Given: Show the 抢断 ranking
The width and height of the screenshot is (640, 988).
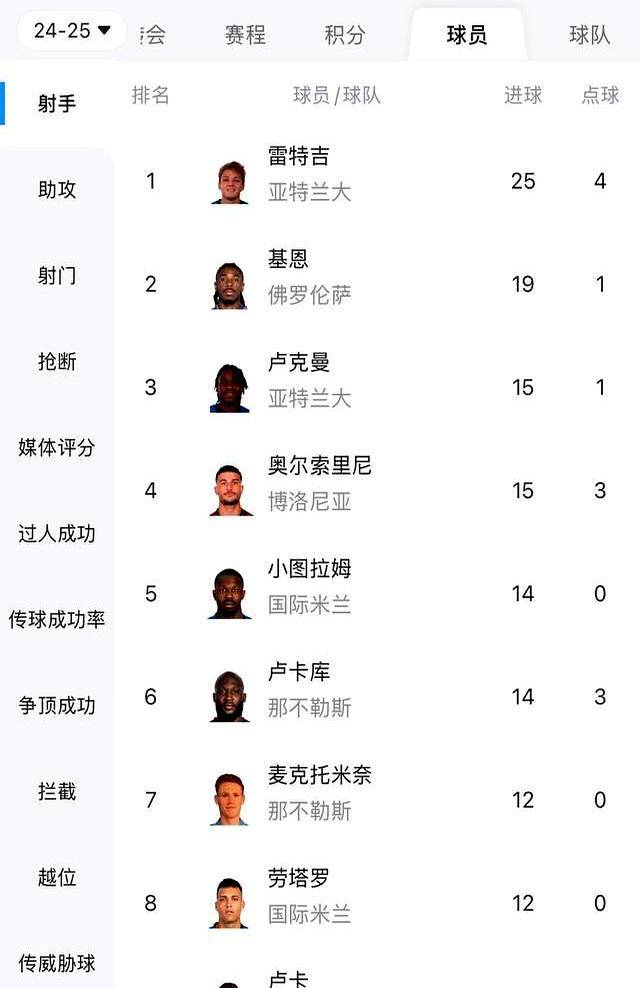Looking at the screenshot, I should click(x=57, y=361).
